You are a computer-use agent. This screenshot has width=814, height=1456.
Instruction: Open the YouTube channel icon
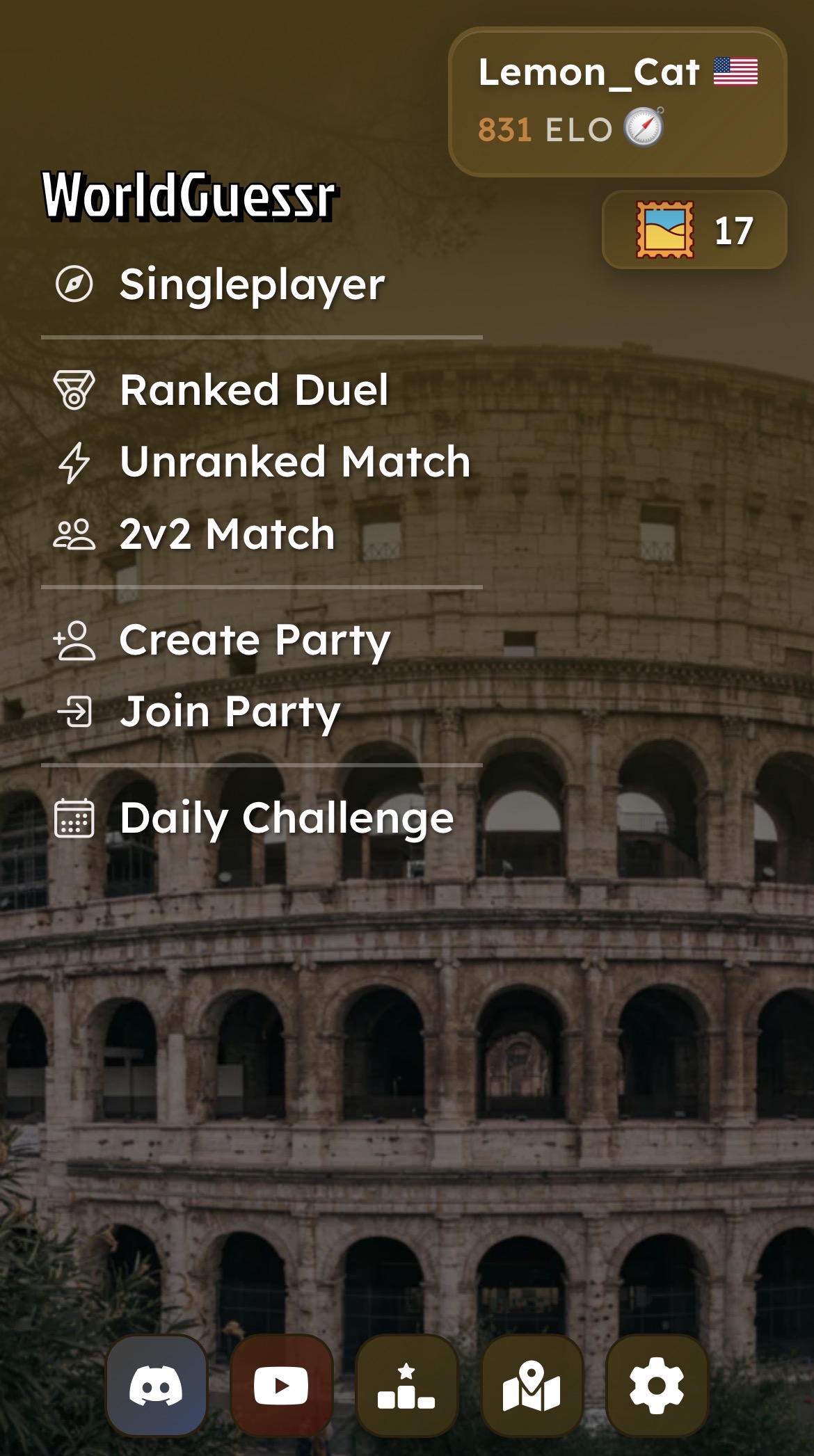[x=282, y=1385]
